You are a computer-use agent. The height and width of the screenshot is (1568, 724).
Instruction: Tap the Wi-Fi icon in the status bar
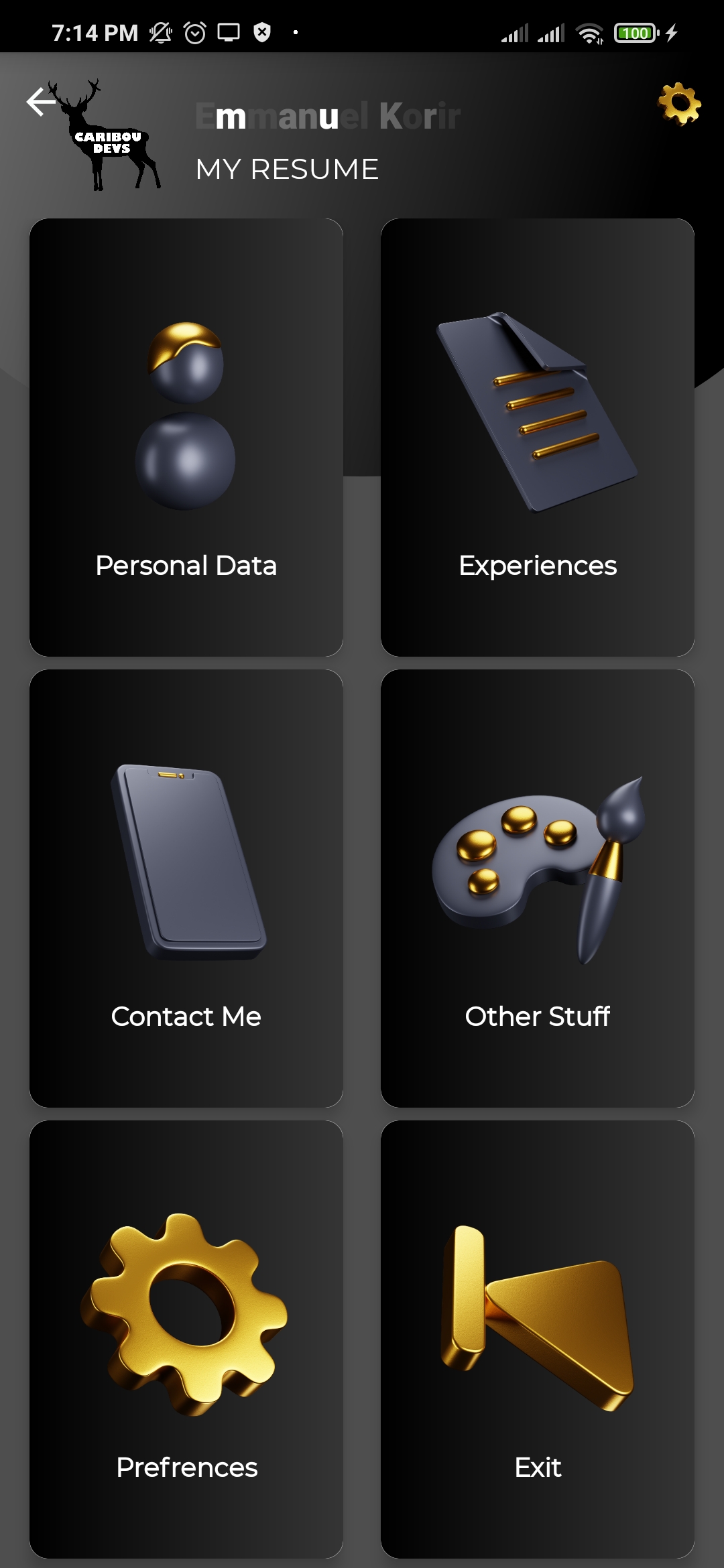589,32
